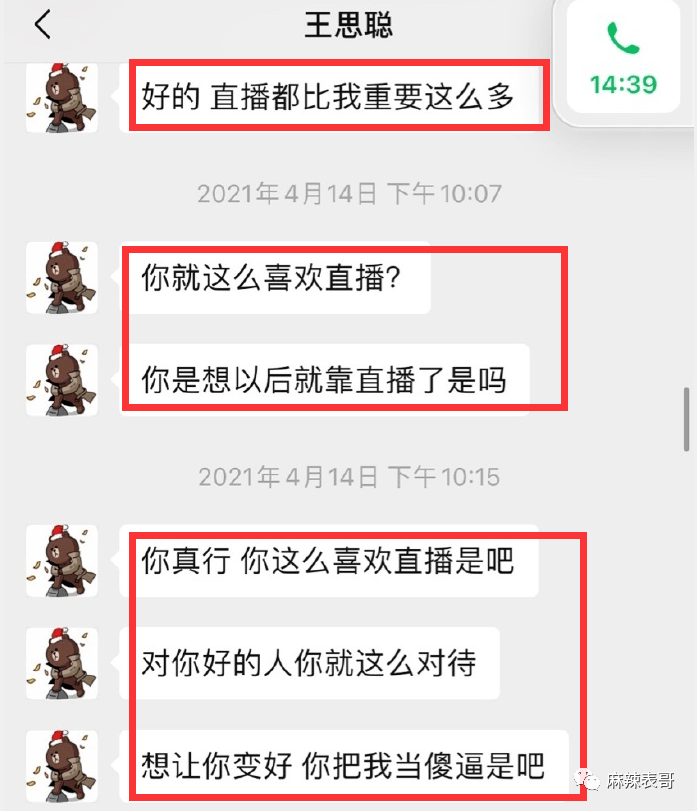The height and width of the screenshot is (811, 697).
Task: Go back from the 王思聪 chat
Action: point(43,25)
